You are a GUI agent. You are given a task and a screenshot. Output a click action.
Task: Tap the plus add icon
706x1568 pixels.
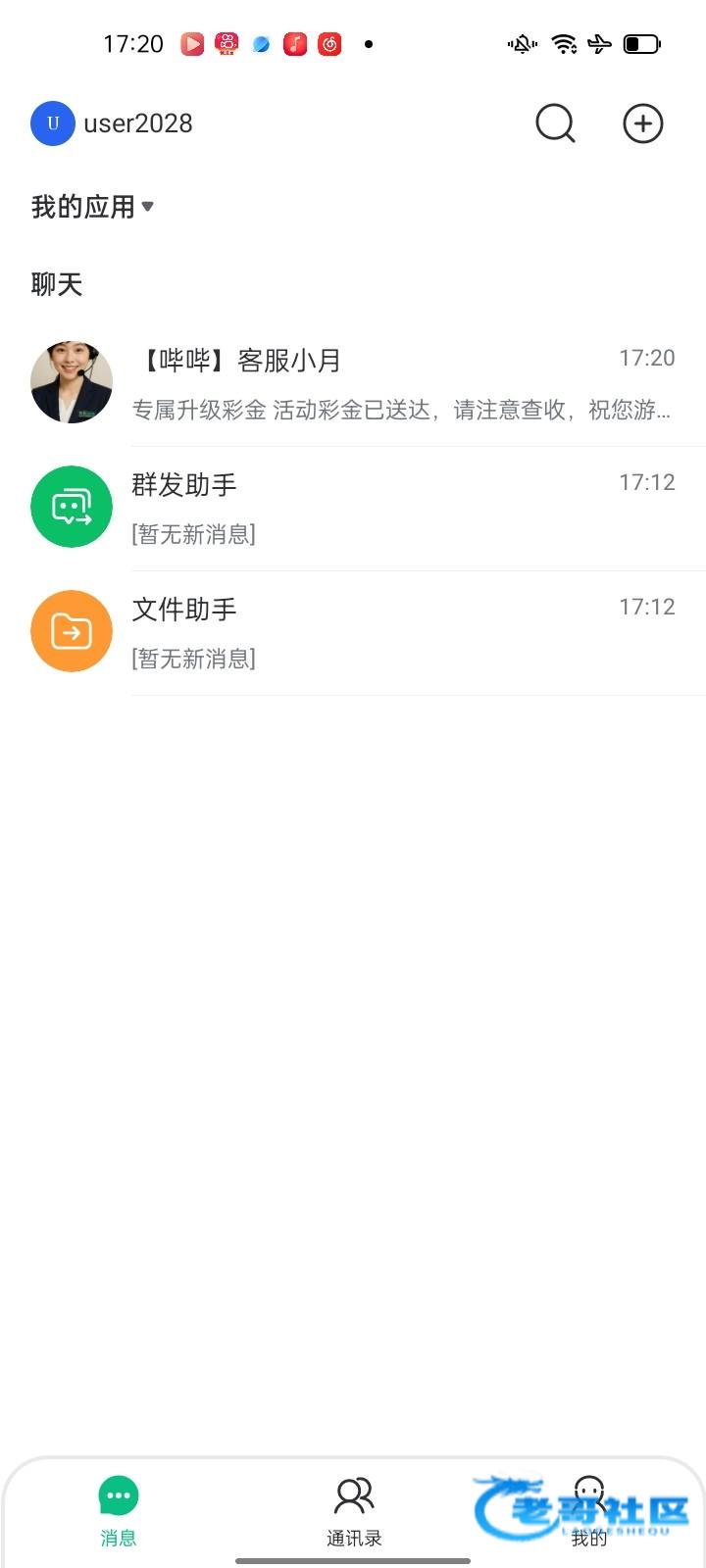(643, 124)
